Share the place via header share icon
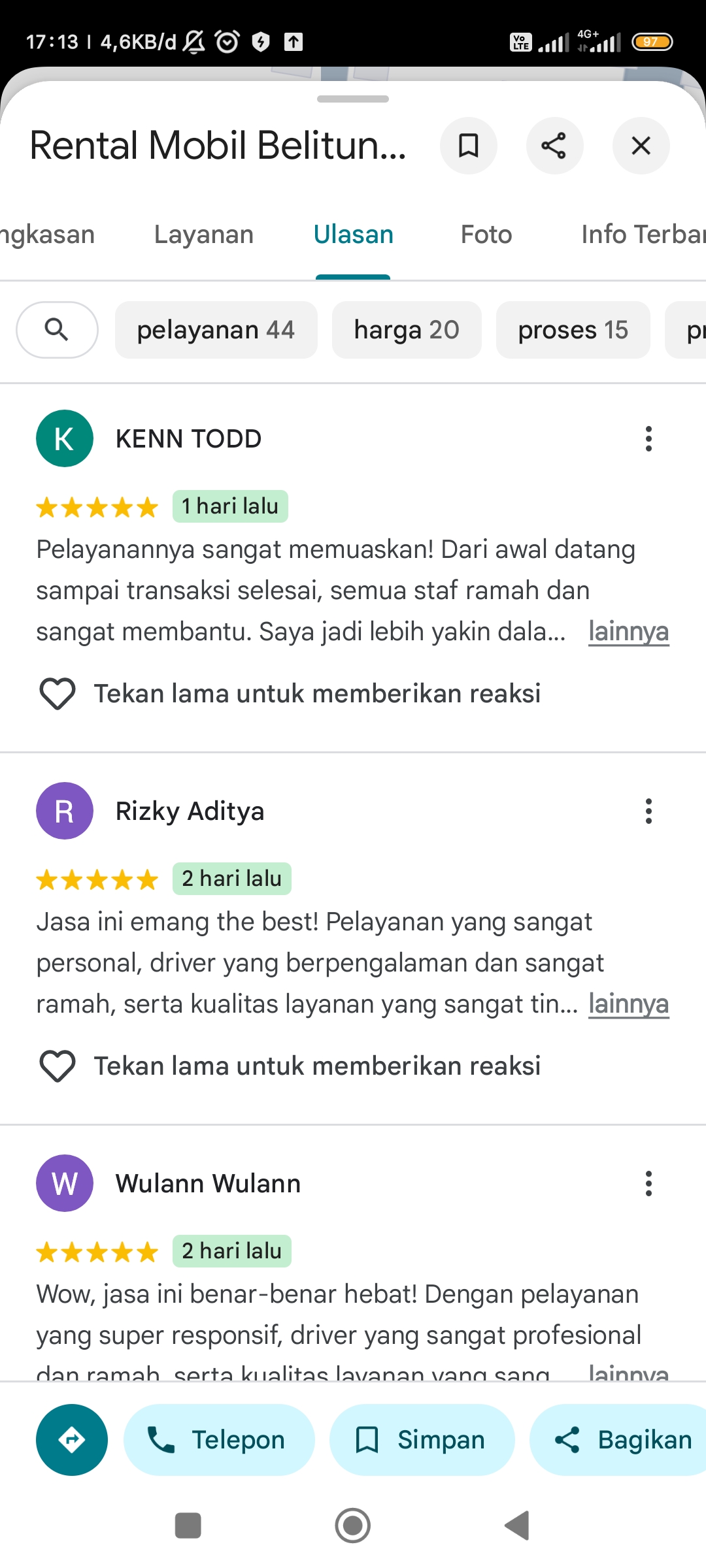 554,146
